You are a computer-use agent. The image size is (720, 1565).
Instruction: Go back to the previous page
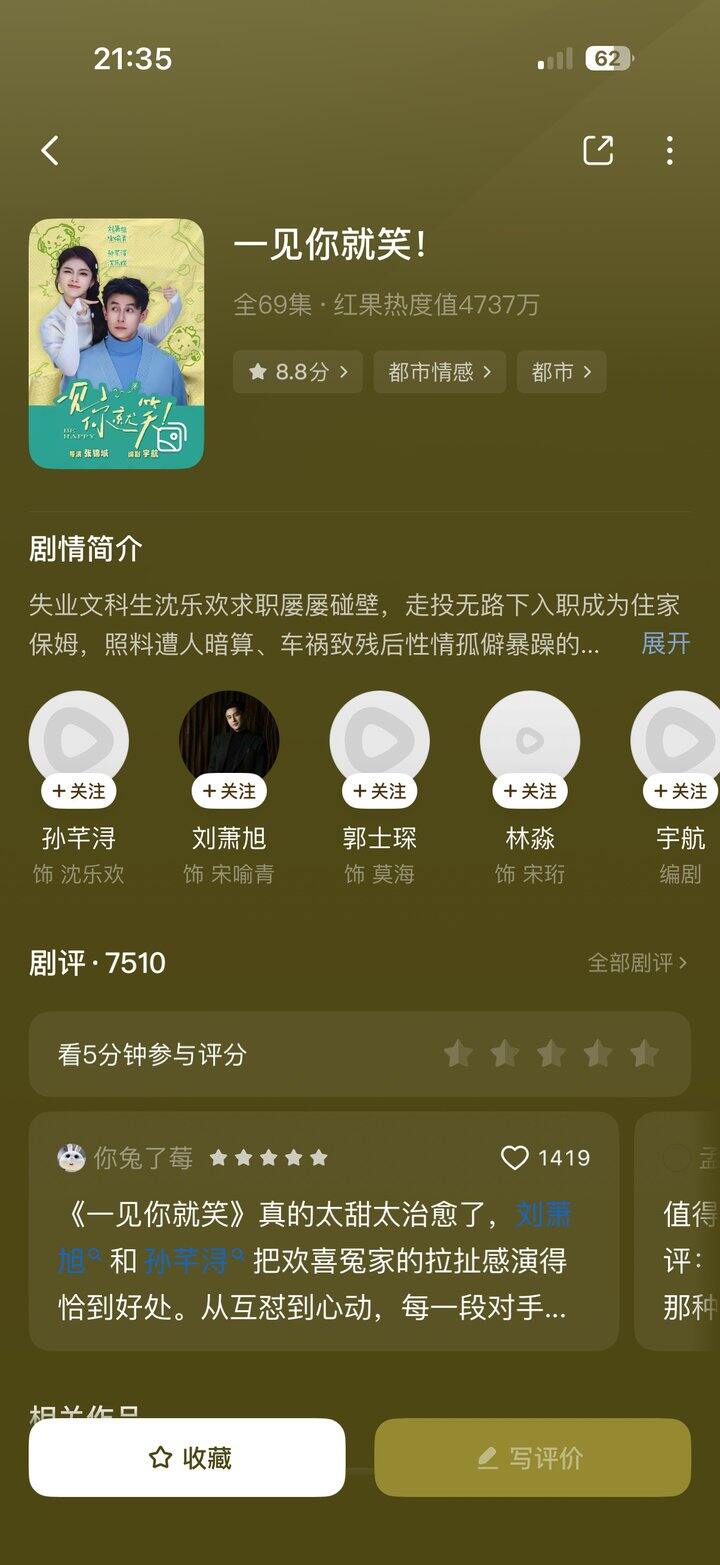point(50,151)
